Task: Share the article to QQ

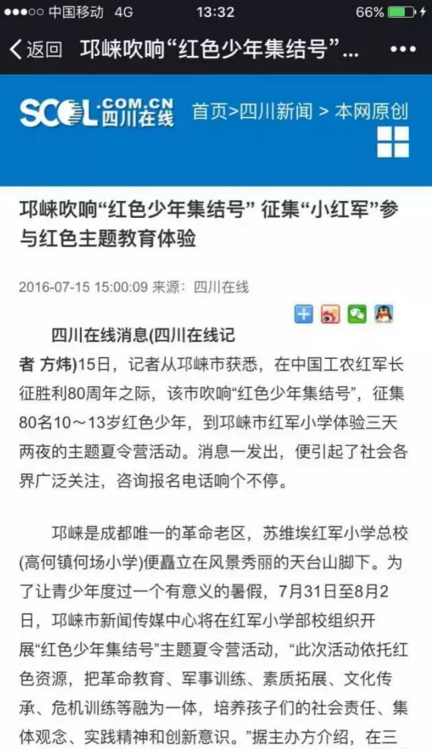Action: click(384, 314)
